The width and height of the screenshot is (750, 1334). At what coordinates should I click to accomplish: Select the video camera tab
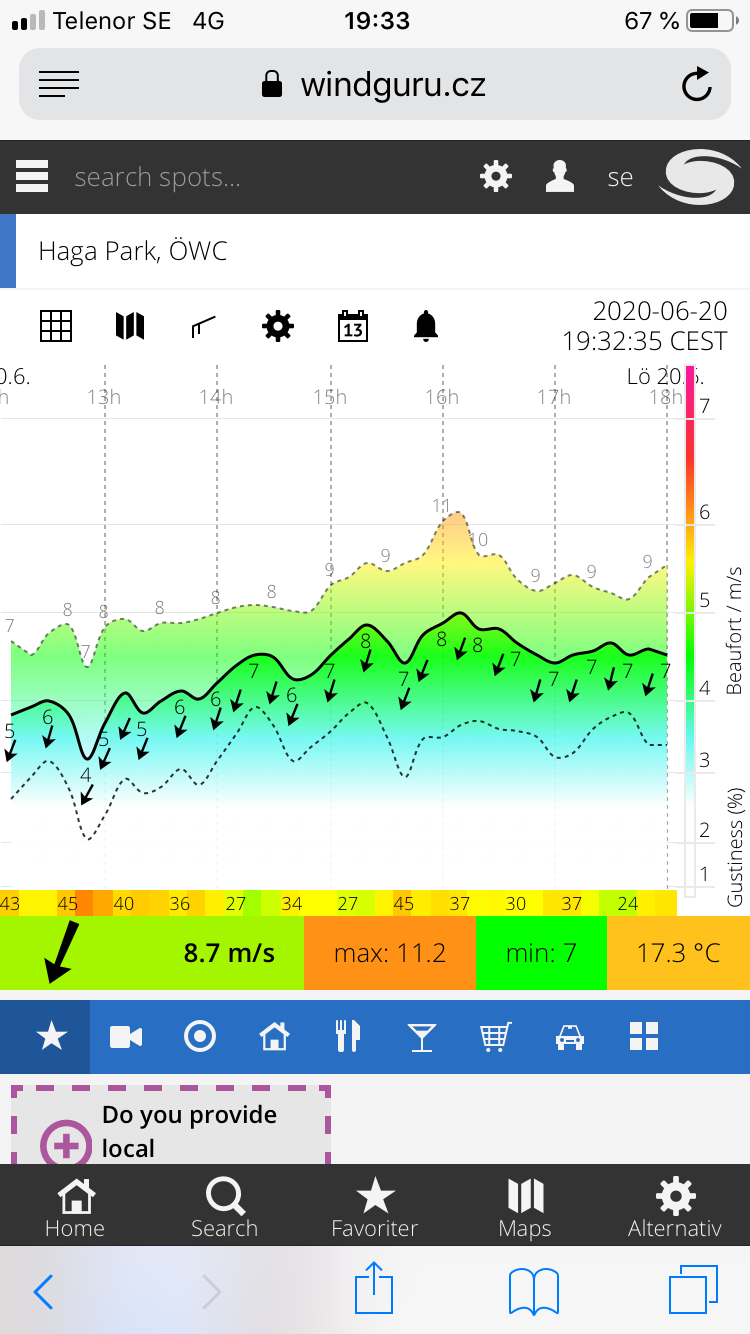coord(126,1037)
